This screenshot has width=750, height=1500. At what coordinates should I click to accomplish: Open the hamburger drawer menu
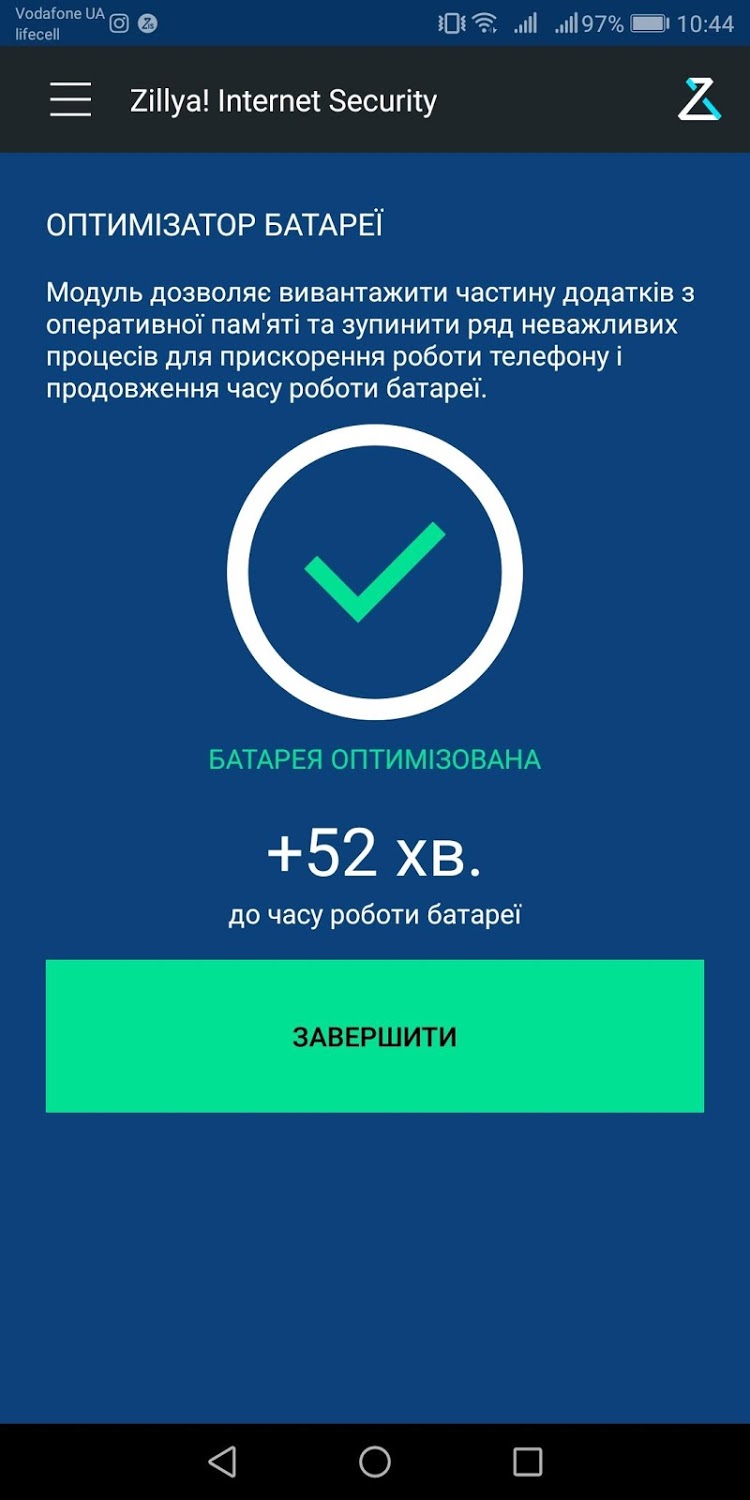tap(70, 100)
